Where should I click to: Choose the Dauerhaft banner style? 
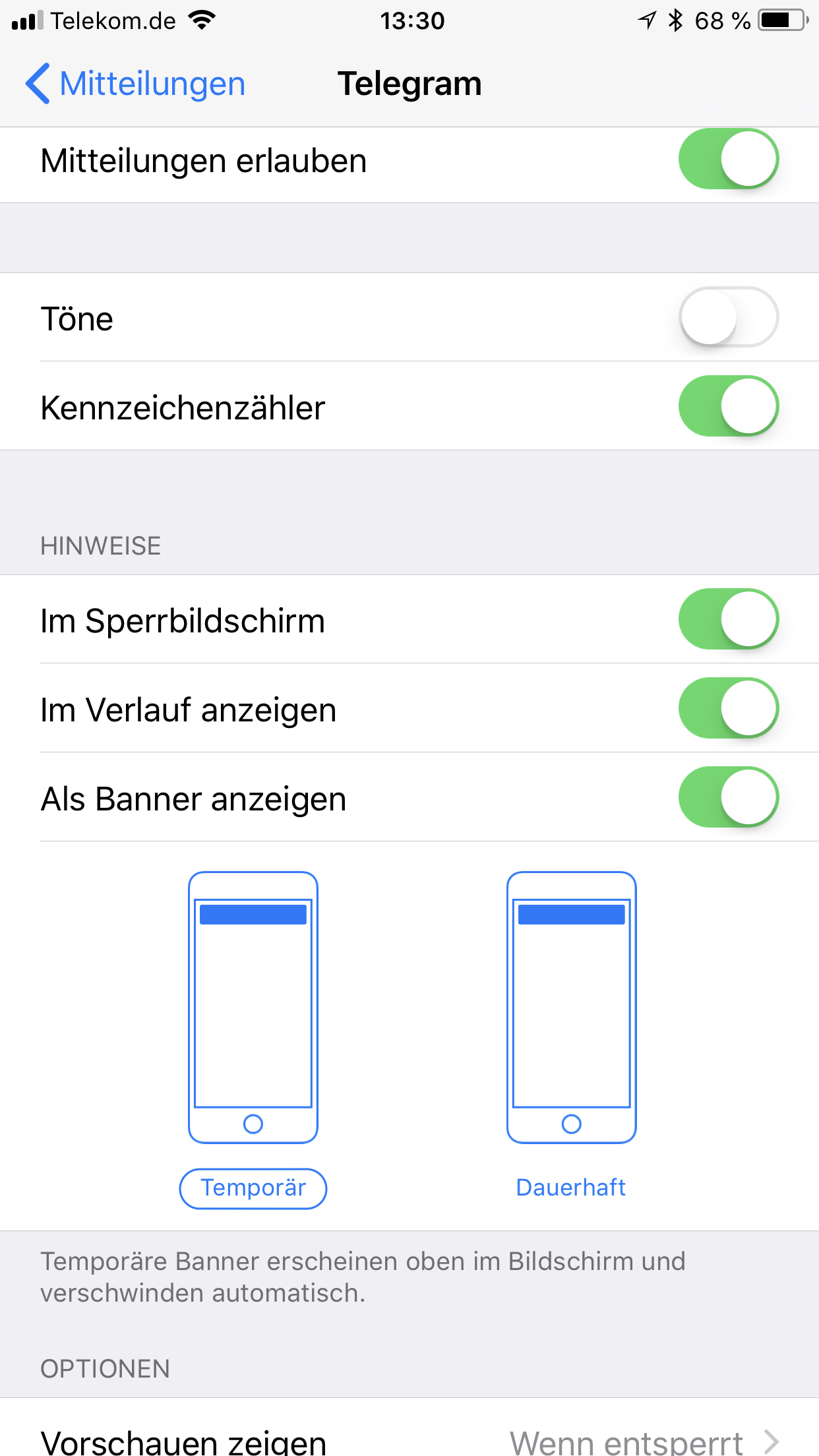571,1188
